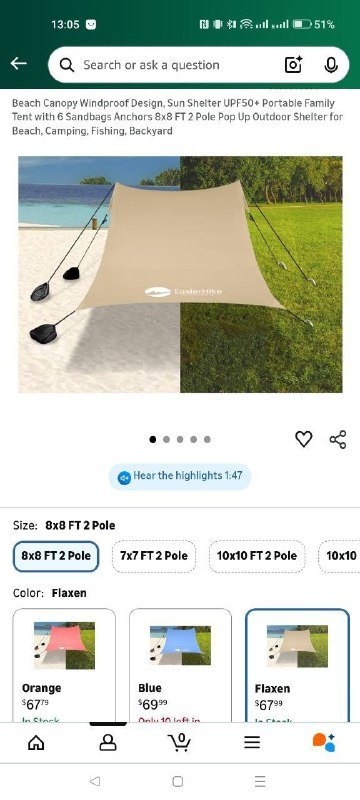This screenshot has height=800, width=360.
Task: Open camera lens search
Action: [x=293, y=65]
